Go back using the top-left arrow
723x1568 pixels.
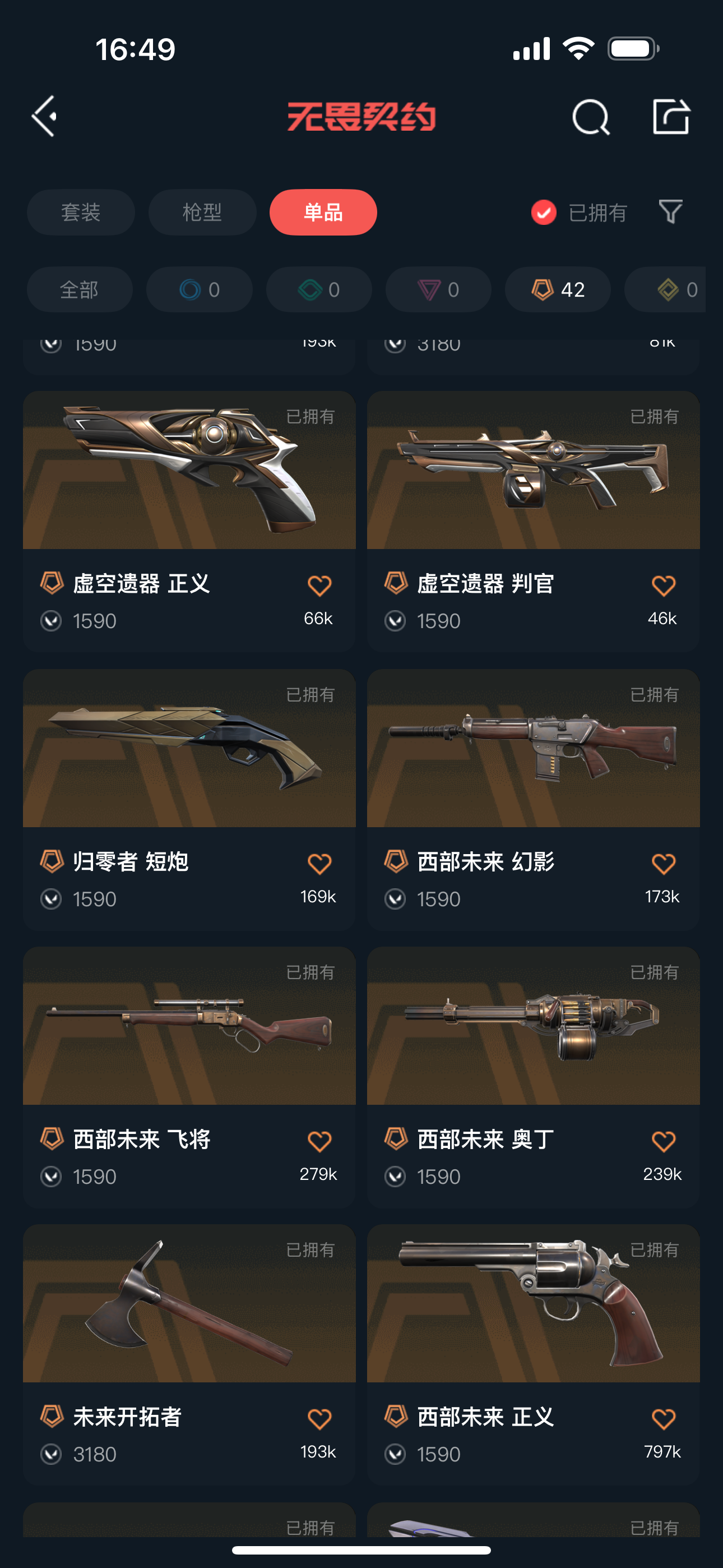(x=44, y=116)
